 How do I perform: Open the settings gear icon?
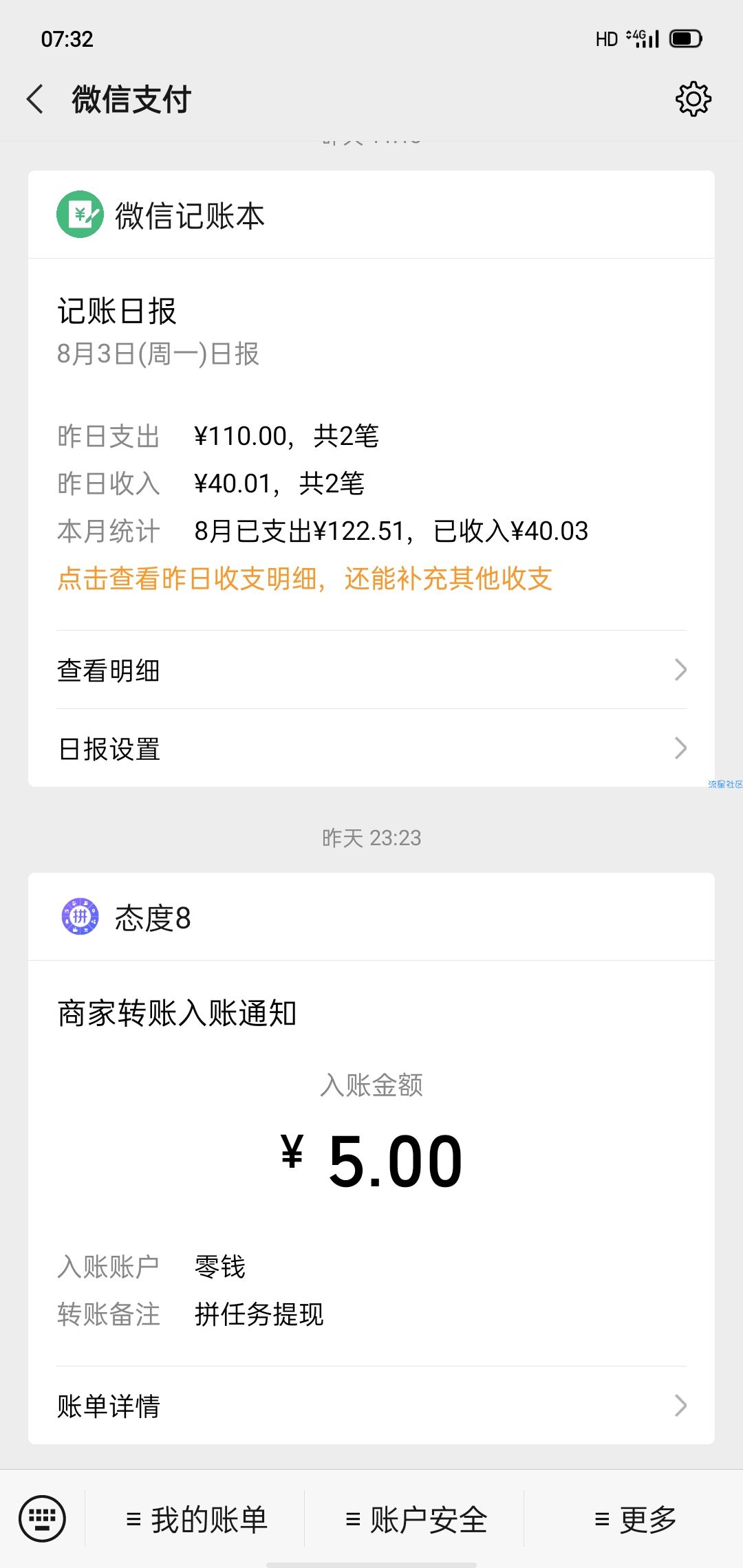tap(693, 99)
